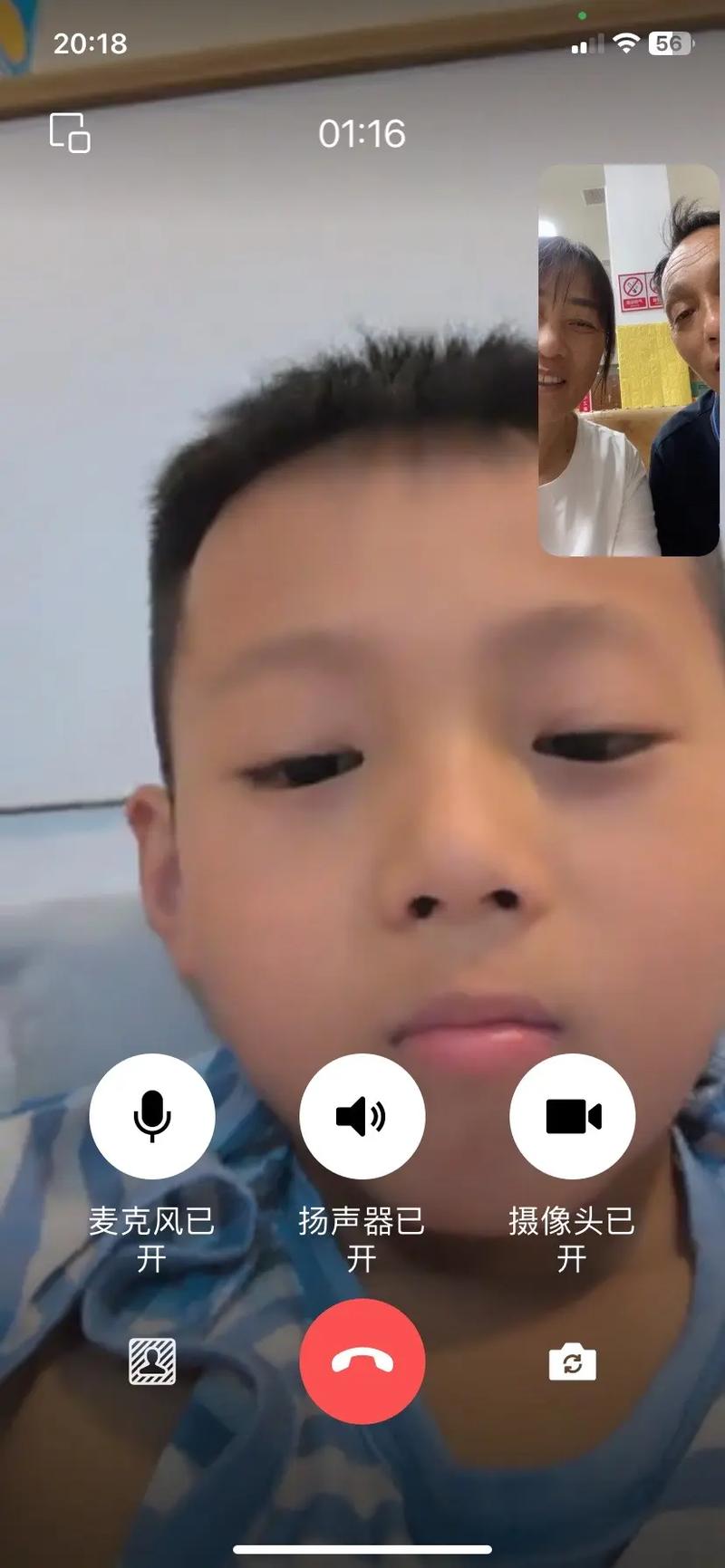The height and width of the screenshot is (1568, 725).
Task: Open the background blur option
Action: 152,1361
